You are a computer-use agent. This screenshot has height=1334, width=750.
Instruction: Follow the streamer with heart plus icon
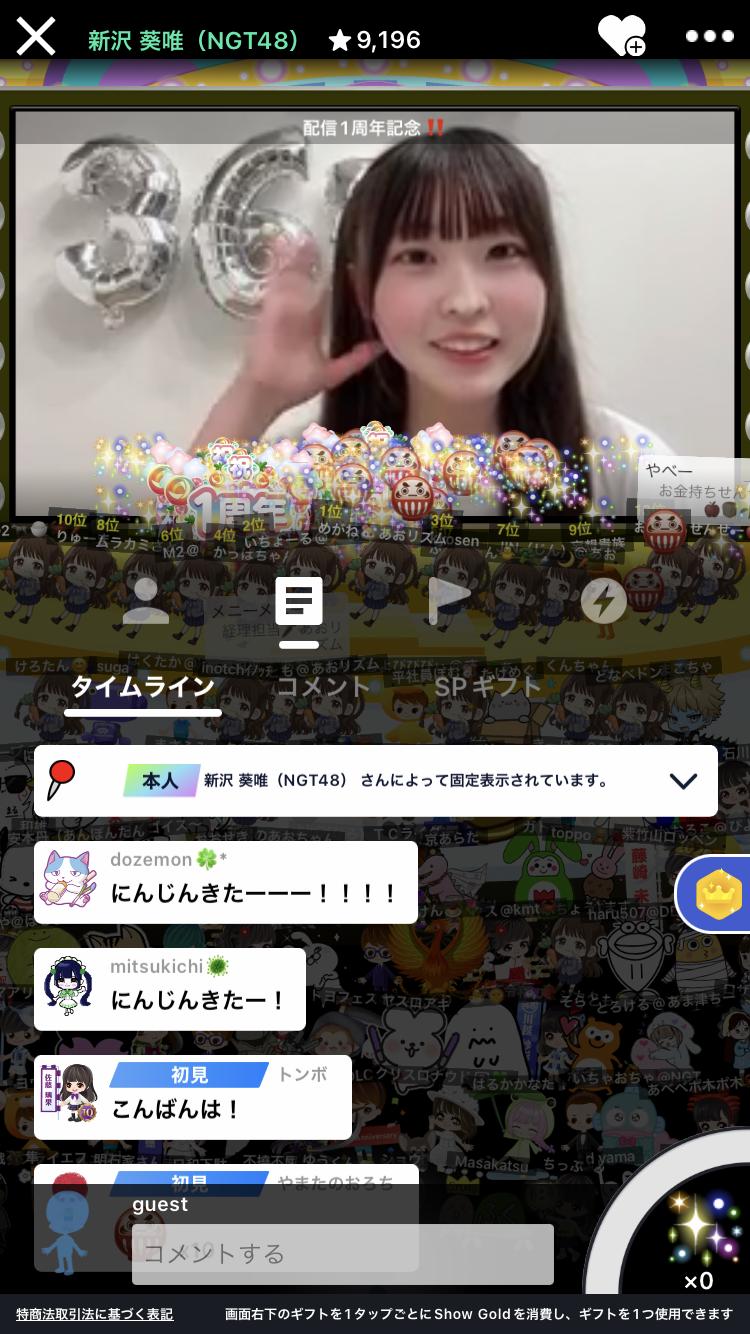(621, 37)
